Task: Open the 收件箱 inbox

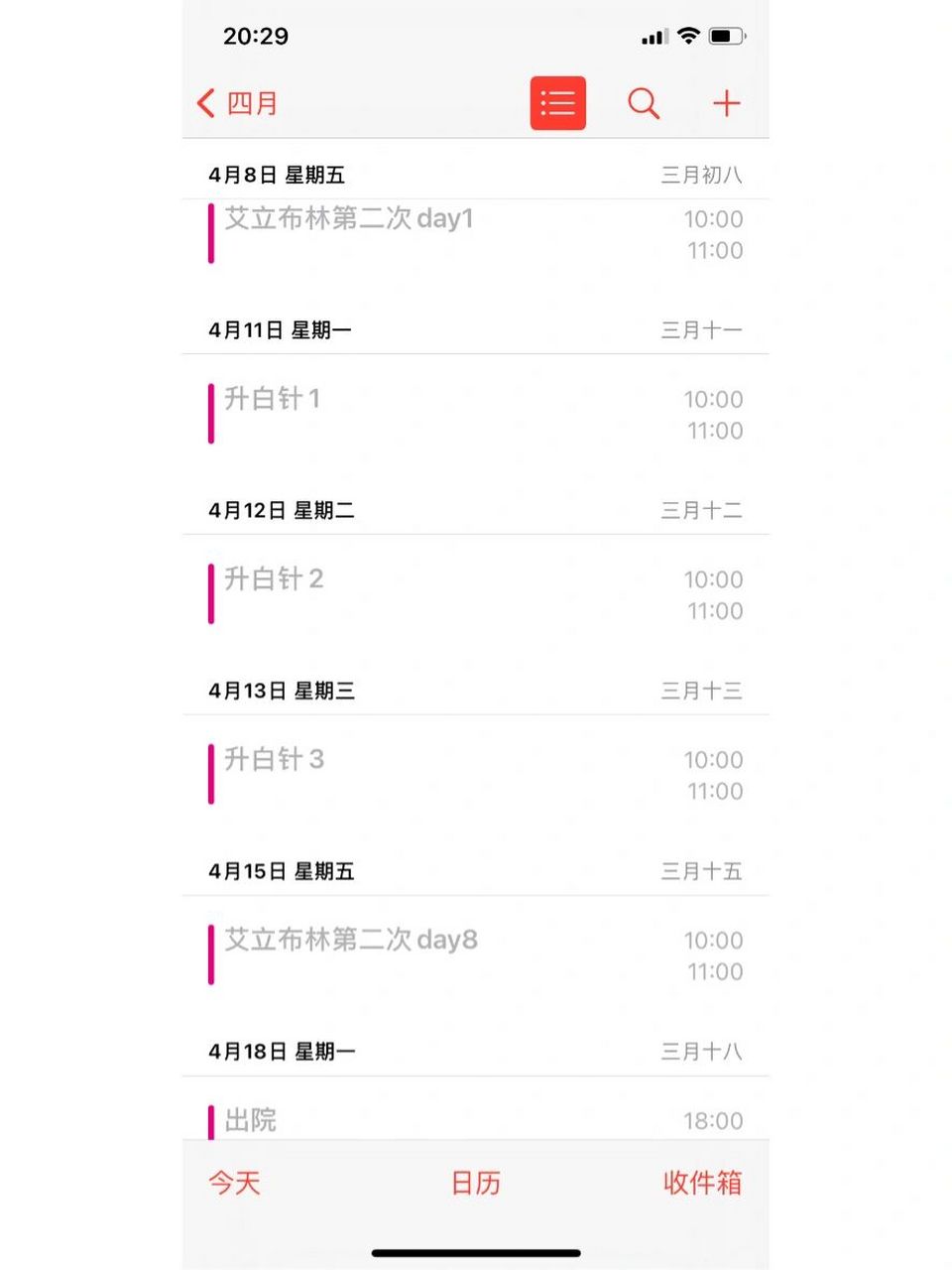Action: point(702,1183)
